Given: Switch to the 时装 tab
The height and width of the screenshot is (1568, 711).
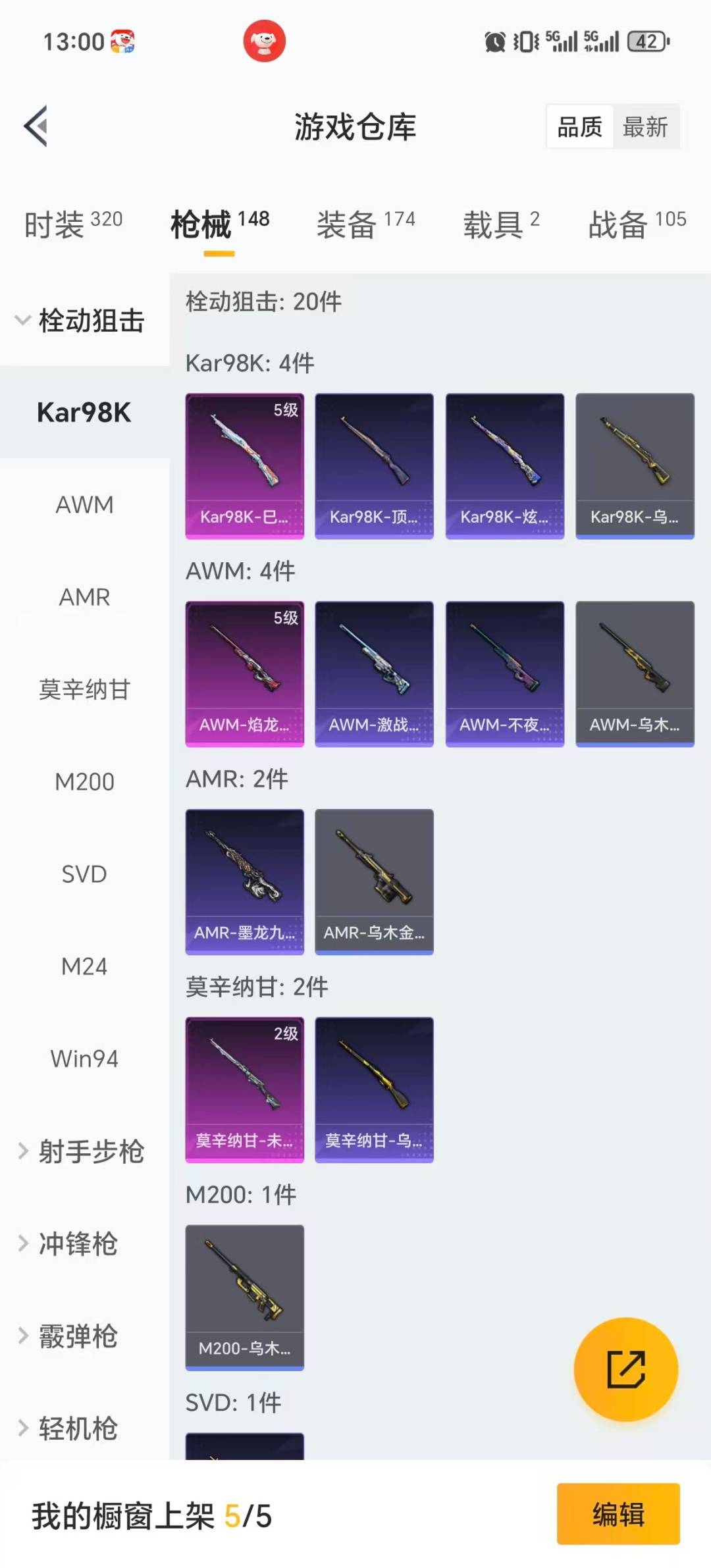Looking at the screenshot, I should (x=73, y=224).
